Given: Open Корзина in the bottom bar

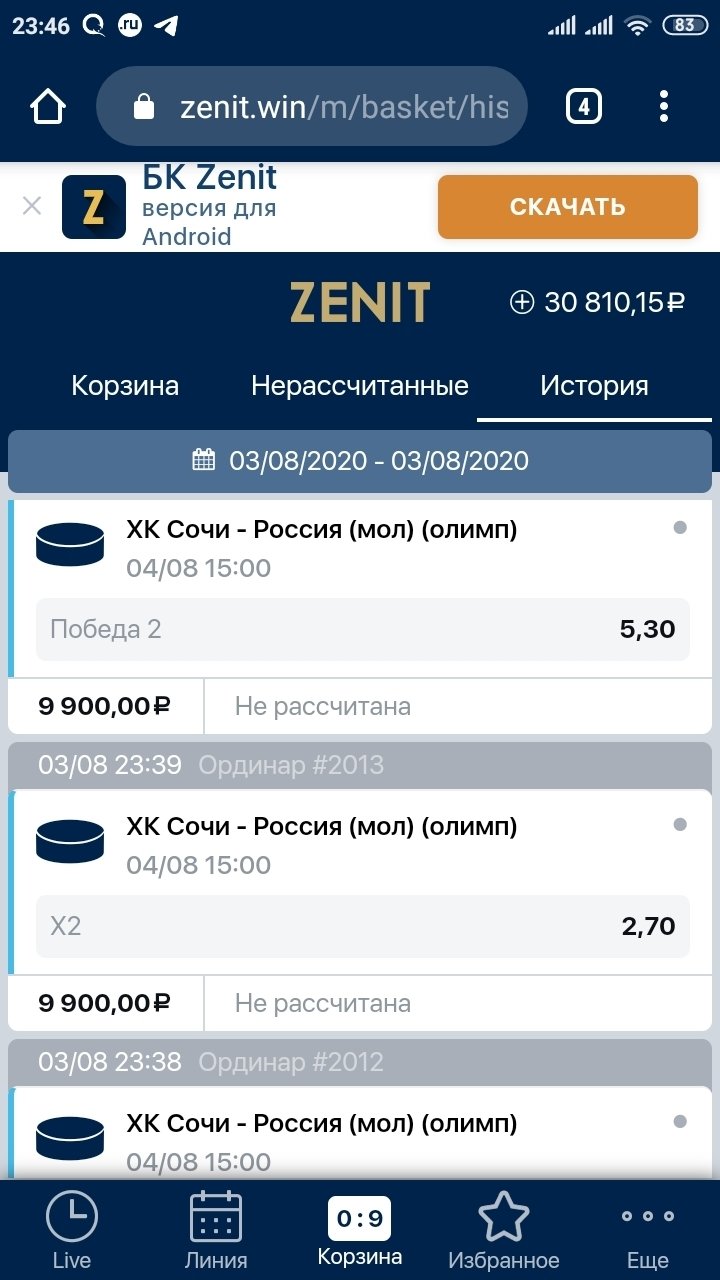Looking at the screenshot, I should (360, 1230).
